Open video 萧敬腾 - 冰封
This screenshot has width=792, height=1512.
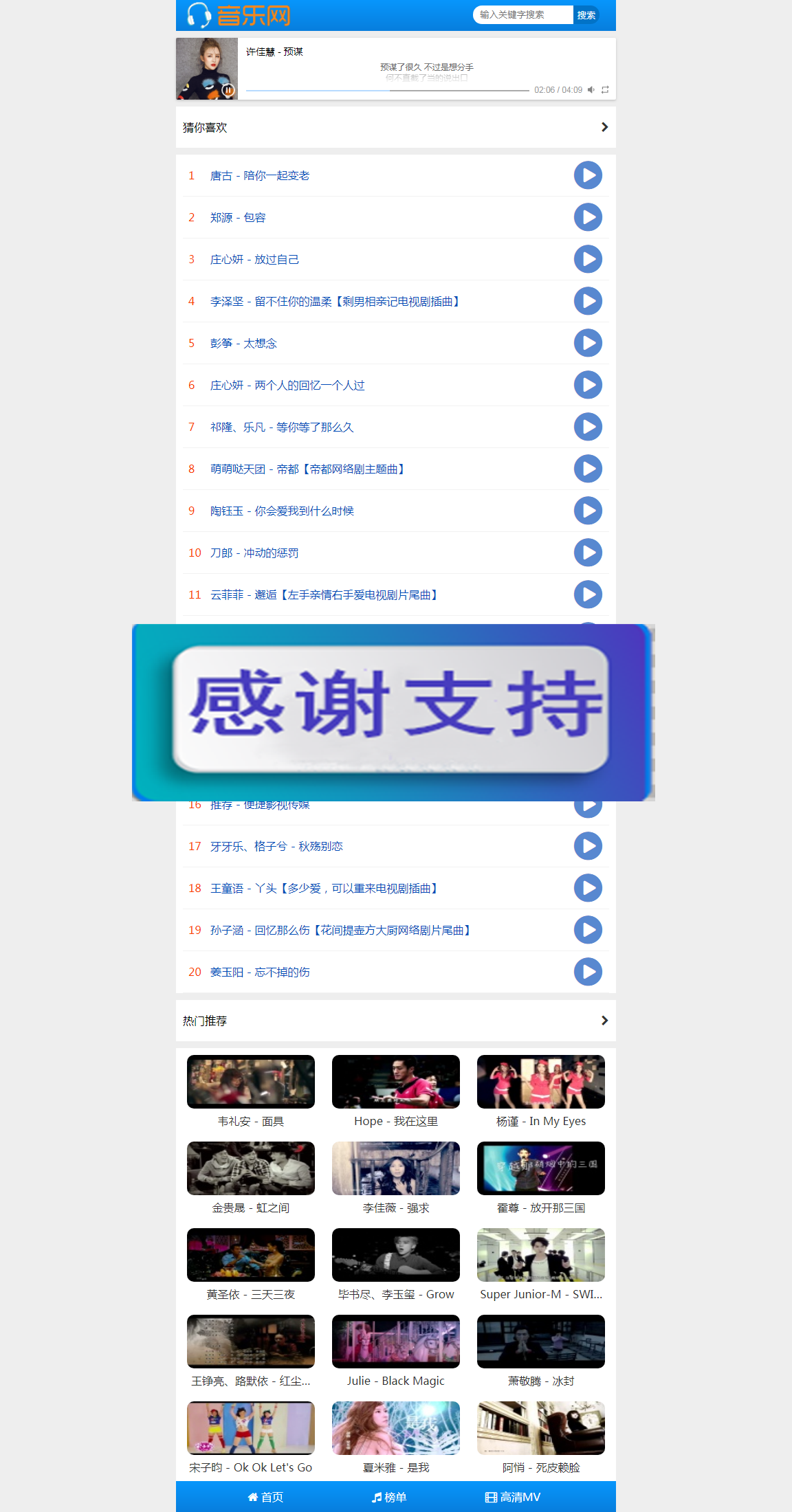(x=541, y=1342)
